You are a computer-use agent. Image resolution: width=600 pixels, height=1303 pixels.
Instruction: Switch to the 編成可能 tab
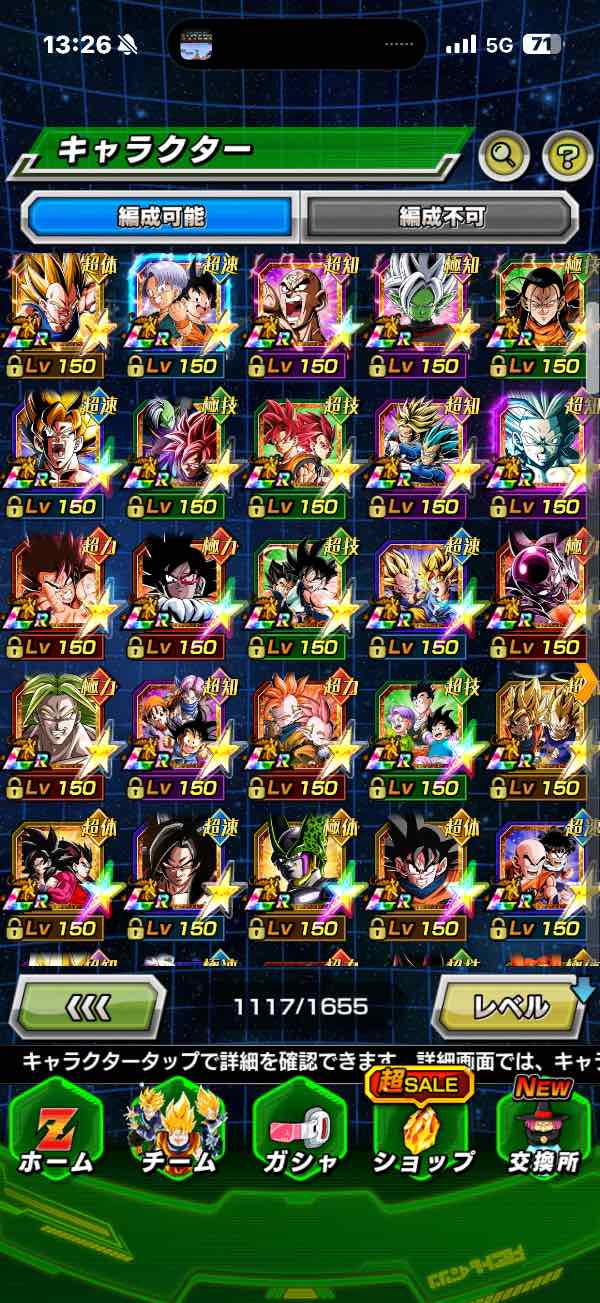coord(162,216)
